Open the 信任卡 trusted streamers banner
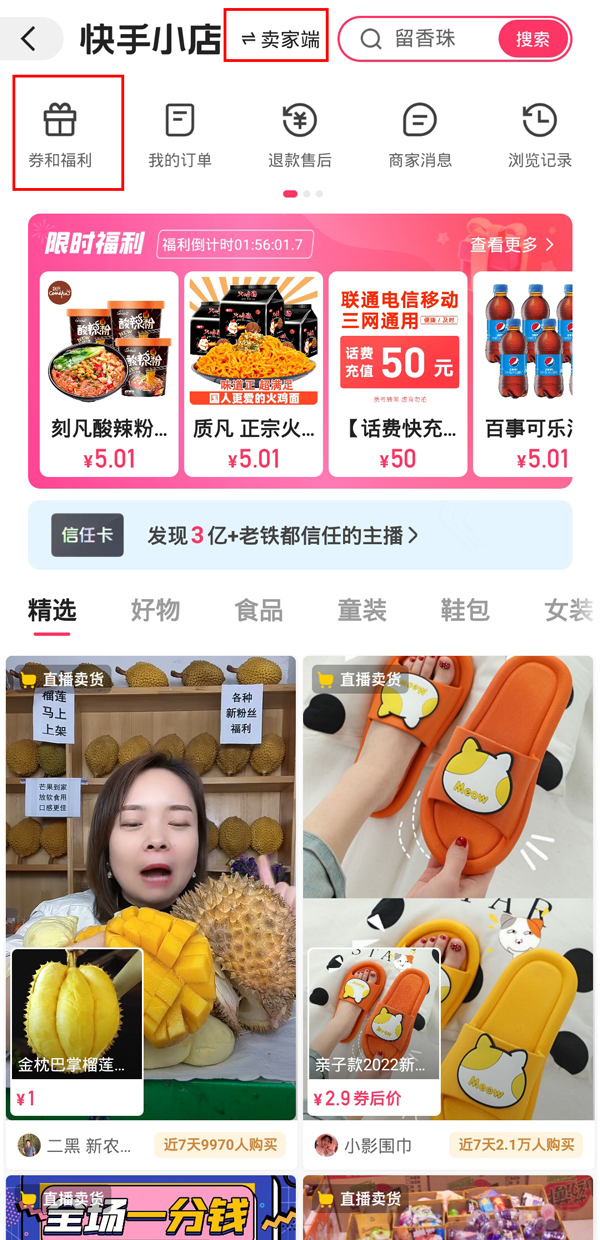 coord(300,535)
